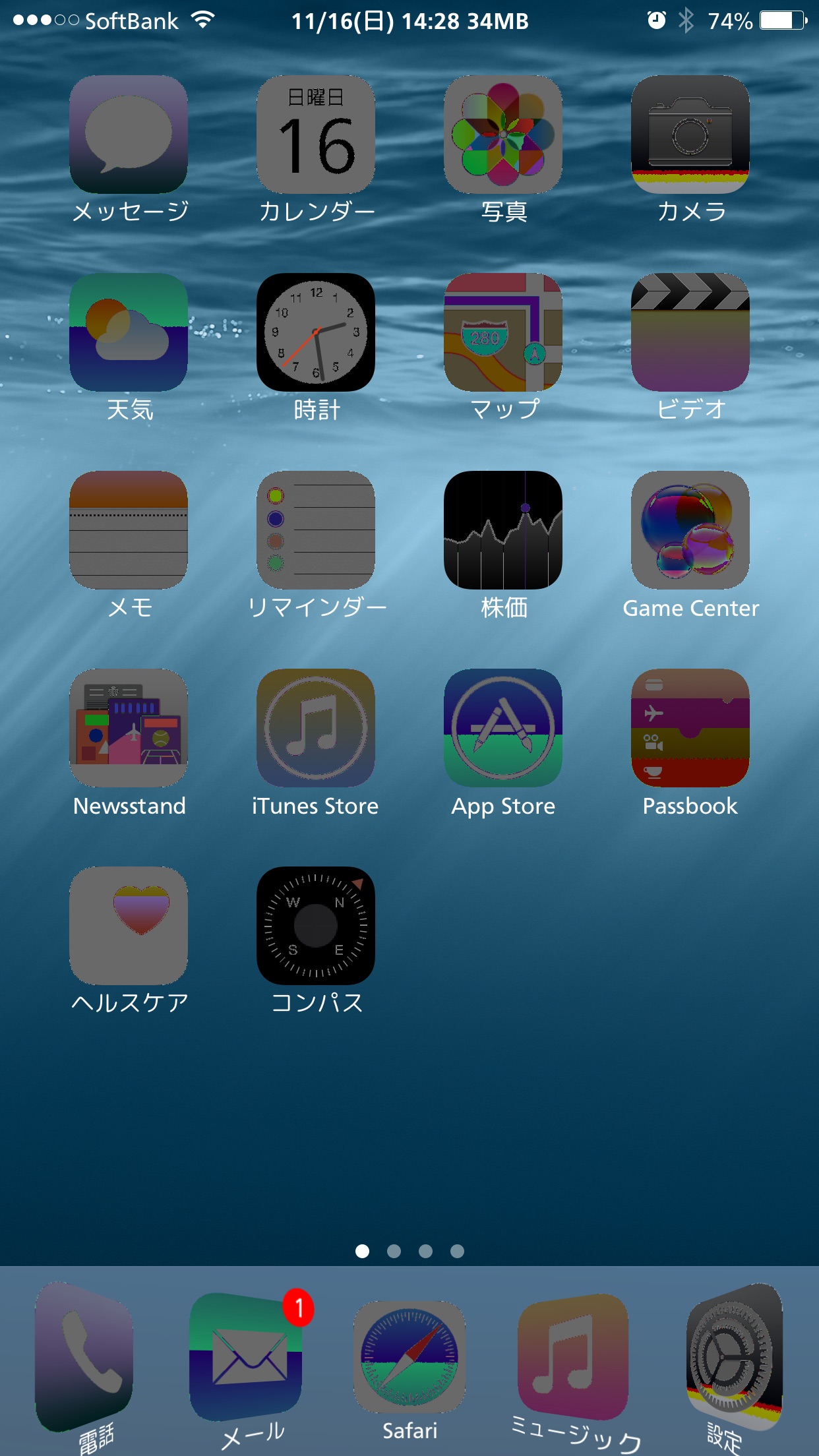819x1456 pixels.
Task: Launch Passbook
Action: 690,728
